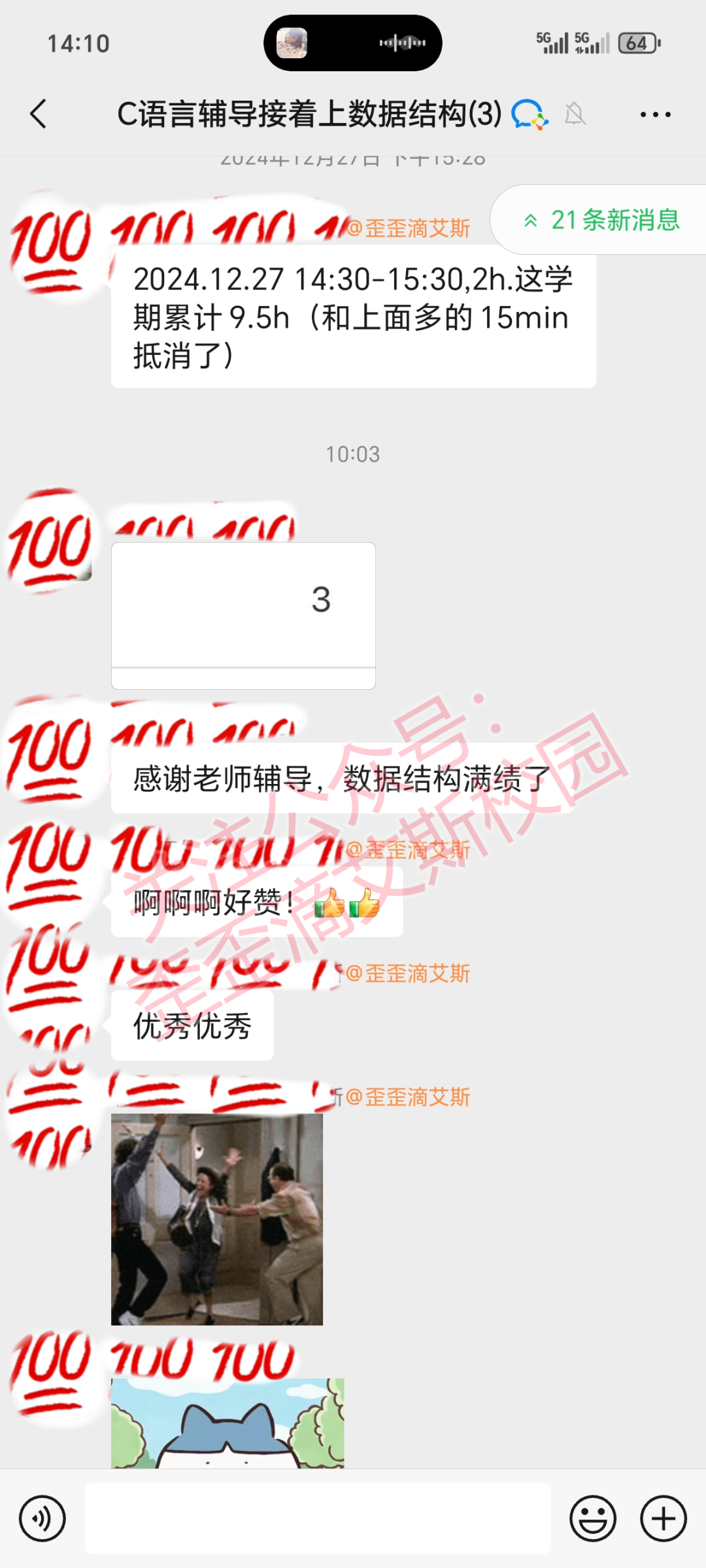Jump to the 21 new messages
706x1568 pixels.
tap(599, 220)
